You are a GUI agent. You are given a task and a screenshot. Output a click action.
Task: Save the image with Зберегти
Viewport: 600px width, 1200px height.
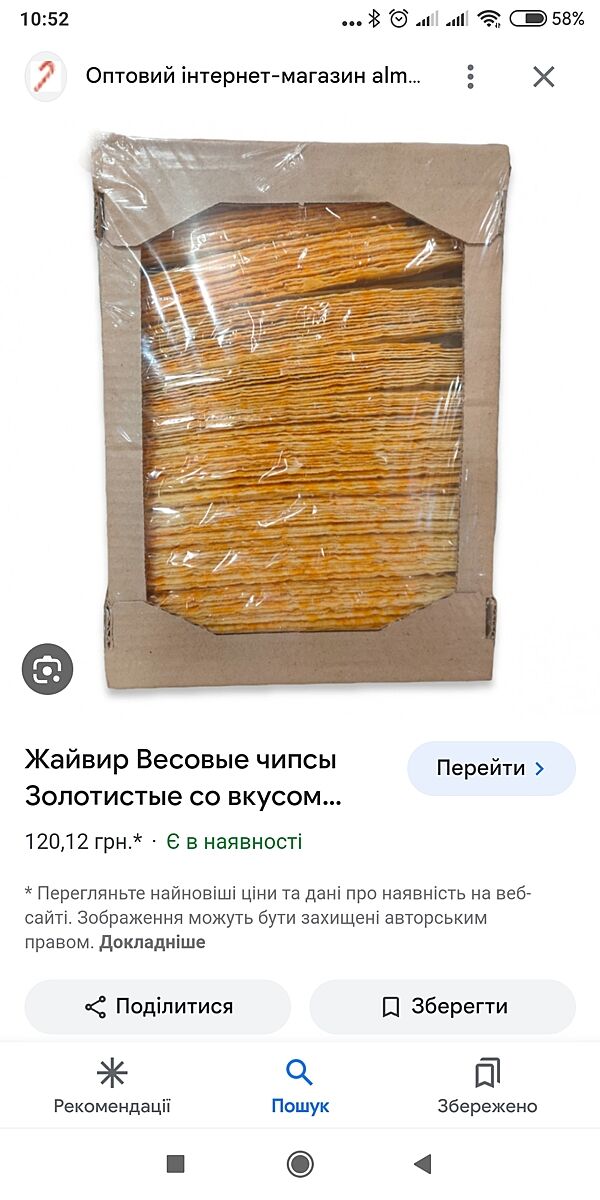coord(443,1006)
